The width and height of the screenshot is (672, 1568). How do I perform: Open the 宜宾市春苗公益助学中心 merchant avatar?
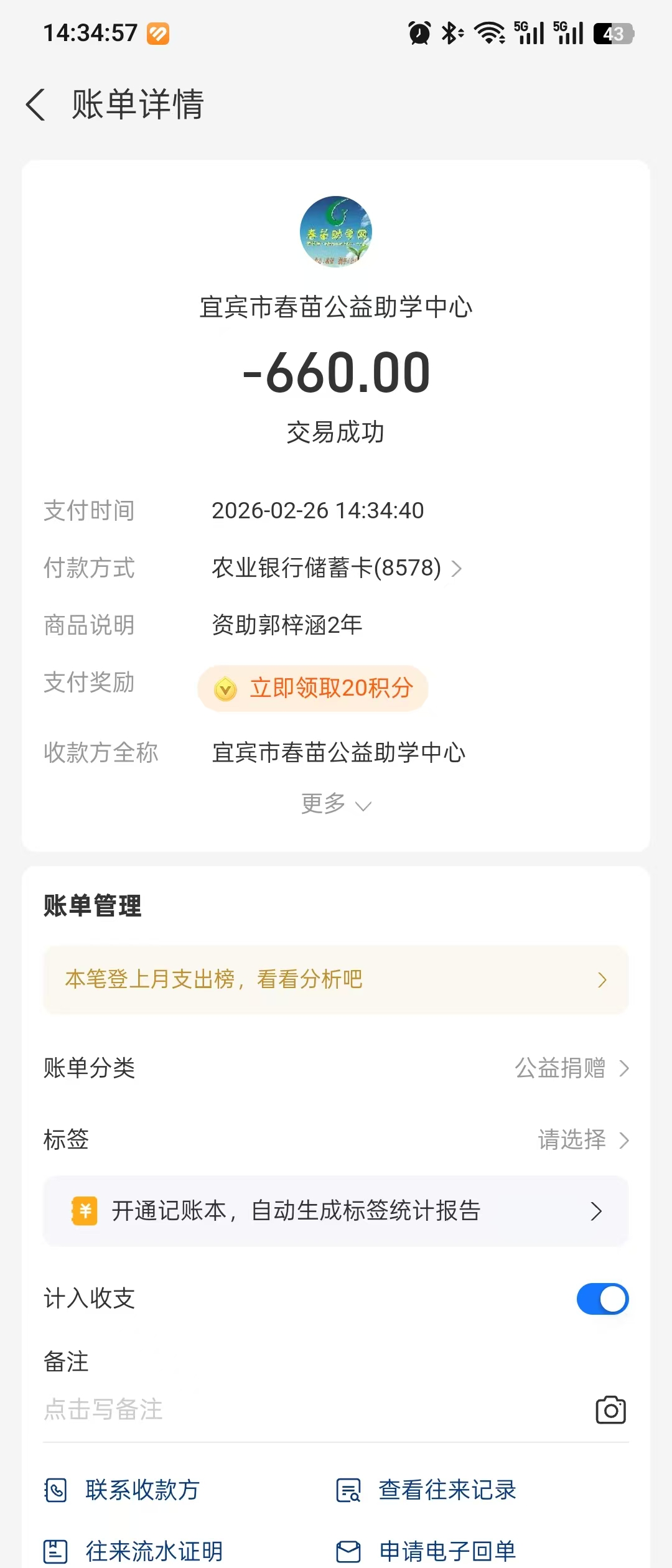[336, 232]
